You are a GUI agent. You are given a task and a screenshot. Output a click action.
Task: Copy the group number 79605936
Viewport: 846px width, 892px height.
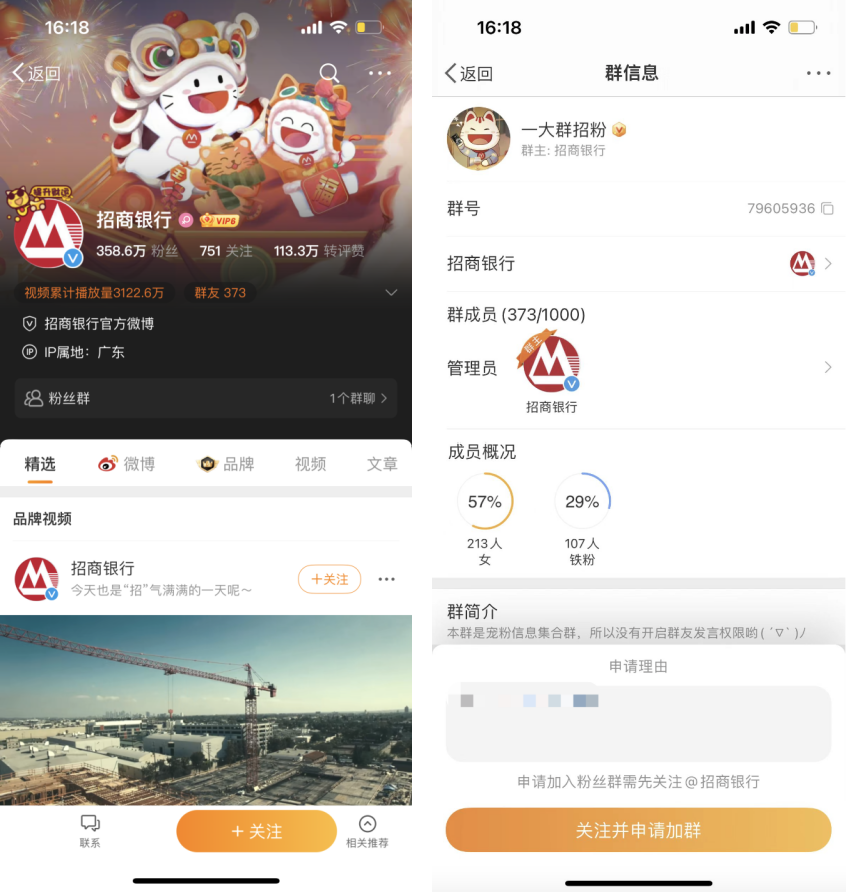[827, 209]
